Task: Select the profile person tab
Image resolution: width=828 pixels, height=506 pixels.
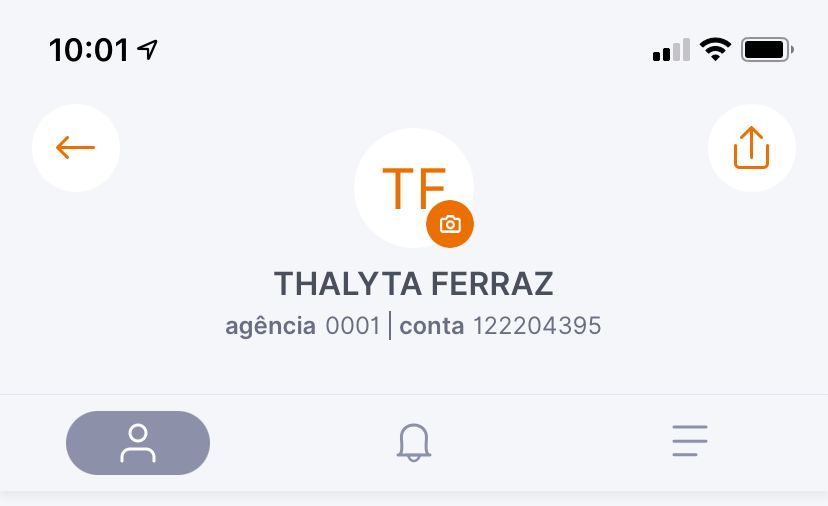Action: click(138, 442)
